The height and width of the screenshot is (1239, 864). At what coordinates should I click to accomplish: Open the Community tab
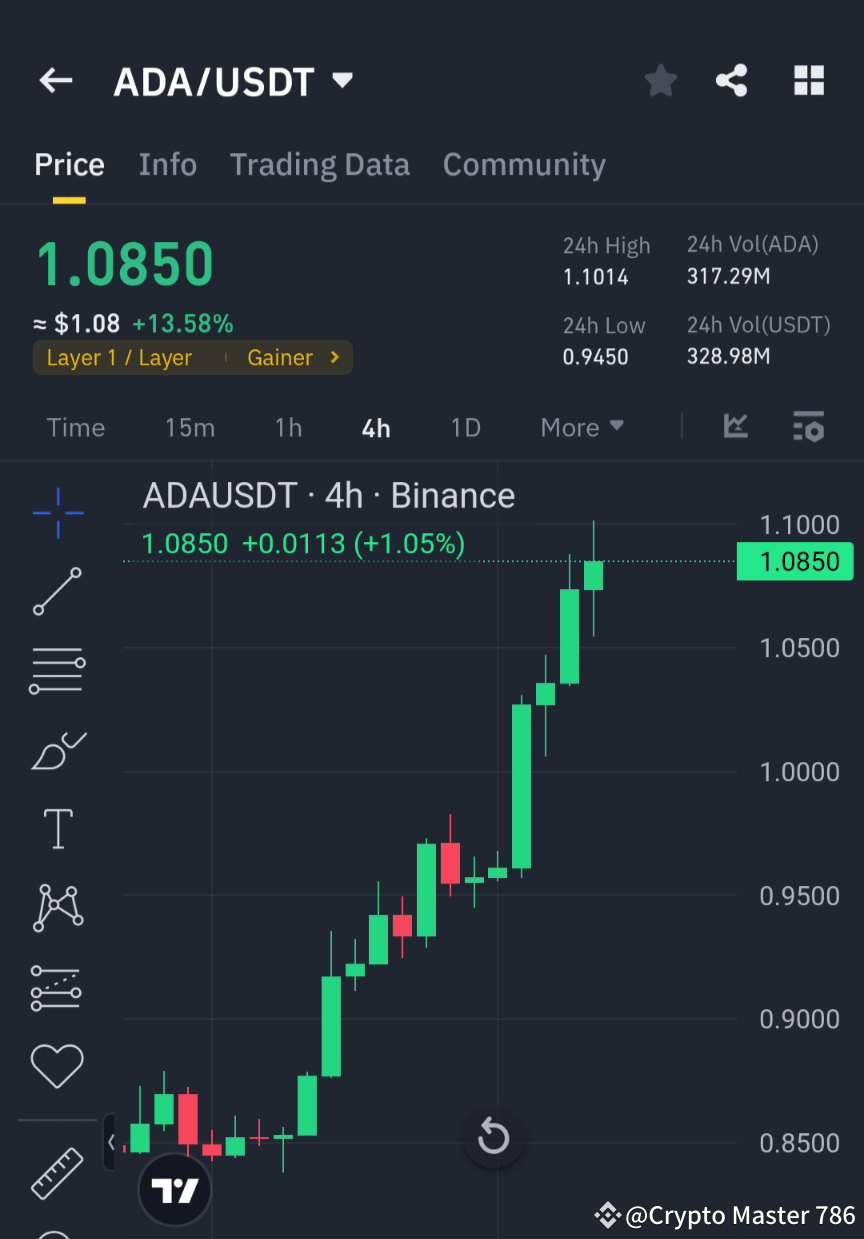tap(524, 164)
